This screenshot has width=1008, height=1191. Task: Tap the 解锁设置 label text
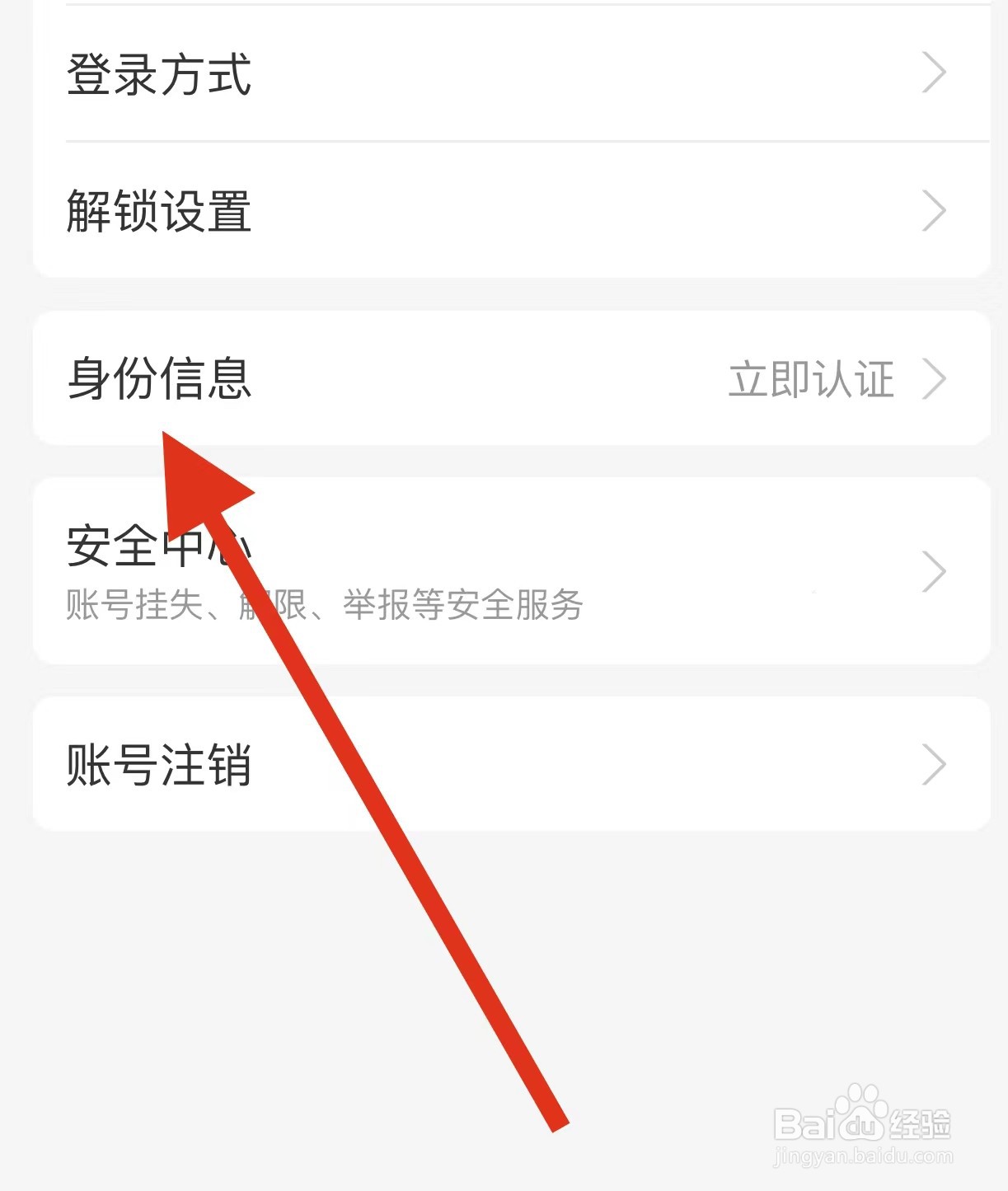click(x=161, y=213)
